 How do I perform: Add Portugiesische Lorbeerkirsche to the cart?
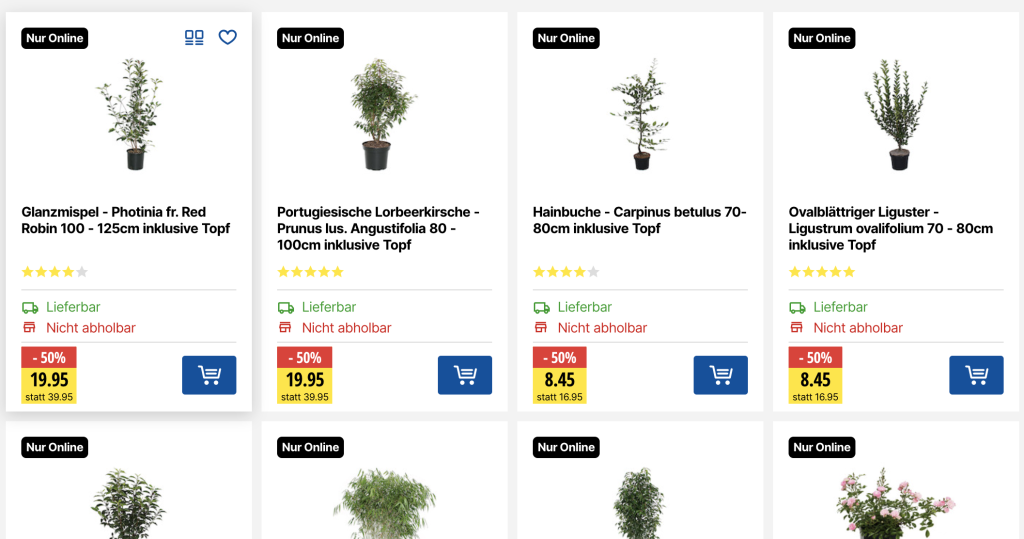click(465, 375)
